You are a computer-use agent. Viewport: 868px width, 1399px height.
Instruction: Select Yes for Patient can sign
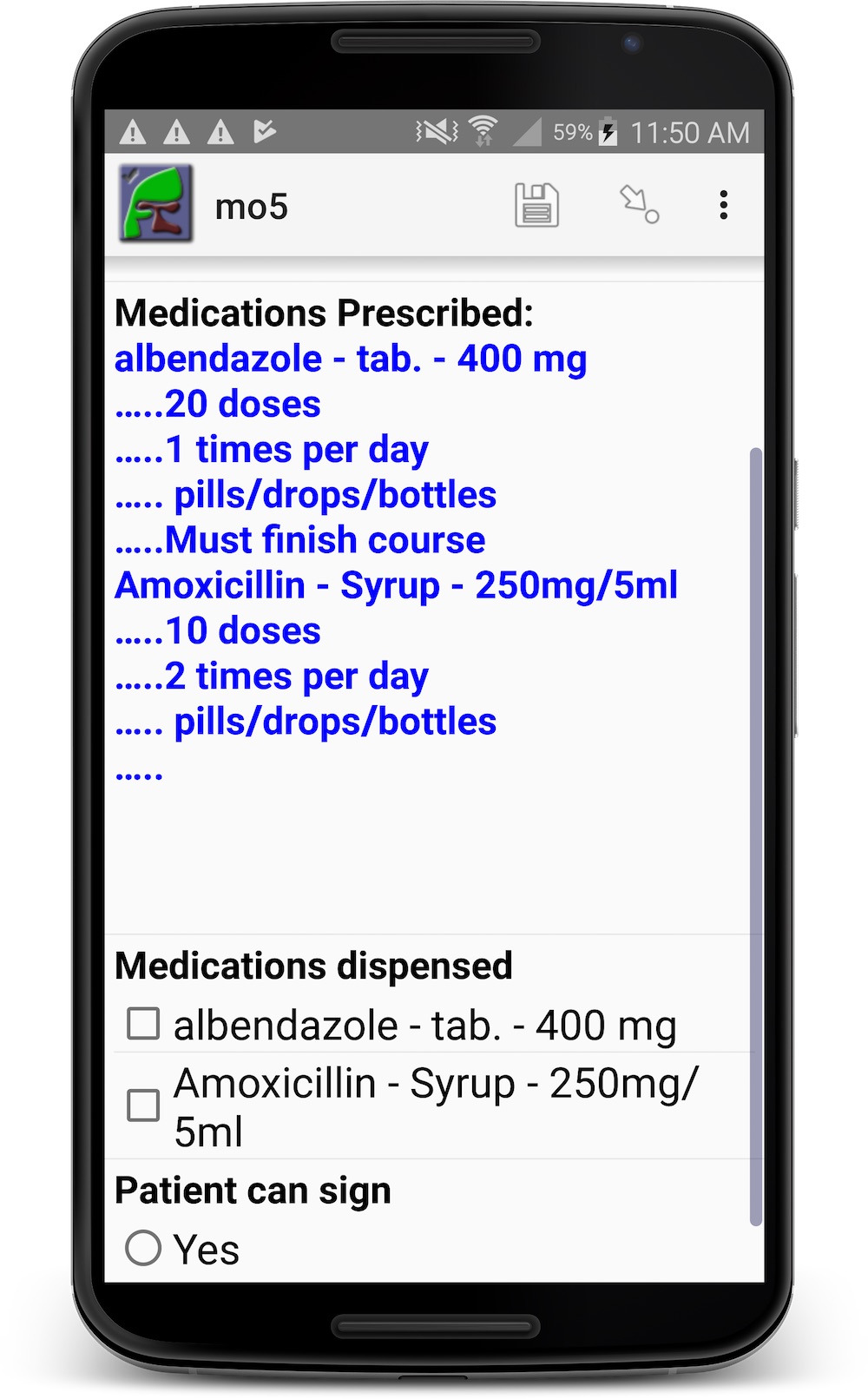pyautogui.click(x=143, y=1249)
